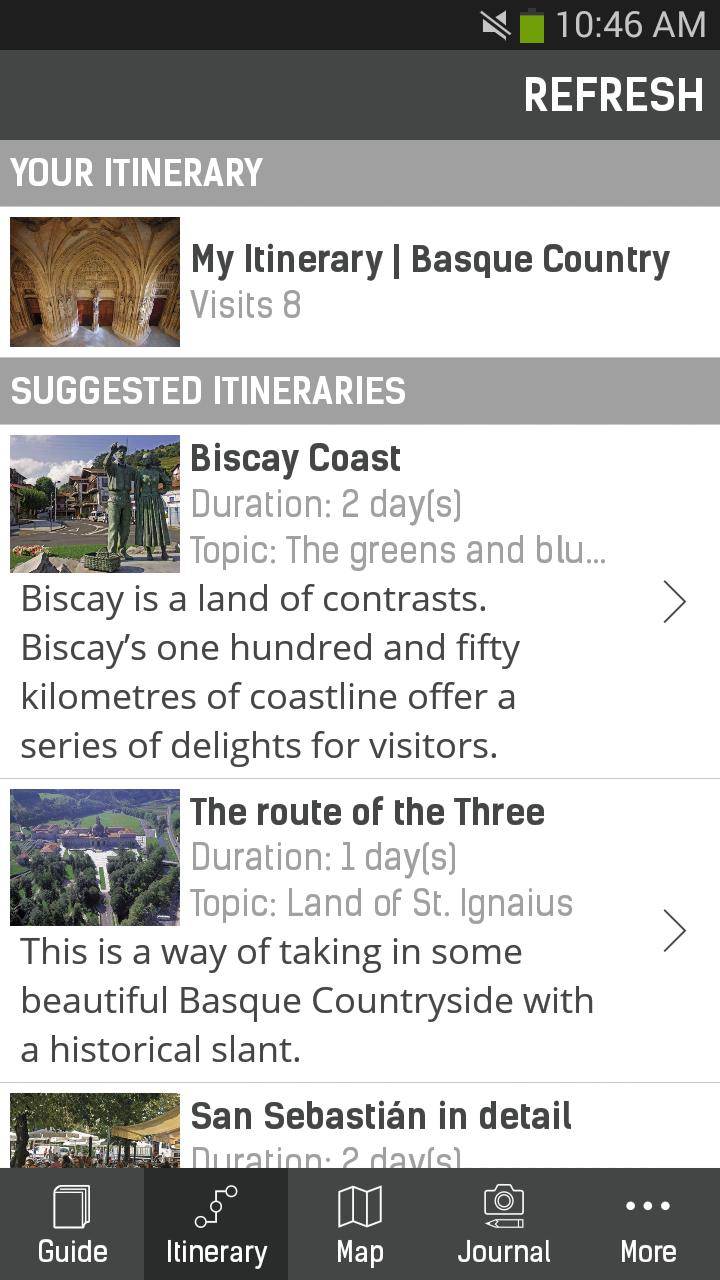
Task: Expand the Biscay Coast itinerary chevron
Action: (675, 602)
